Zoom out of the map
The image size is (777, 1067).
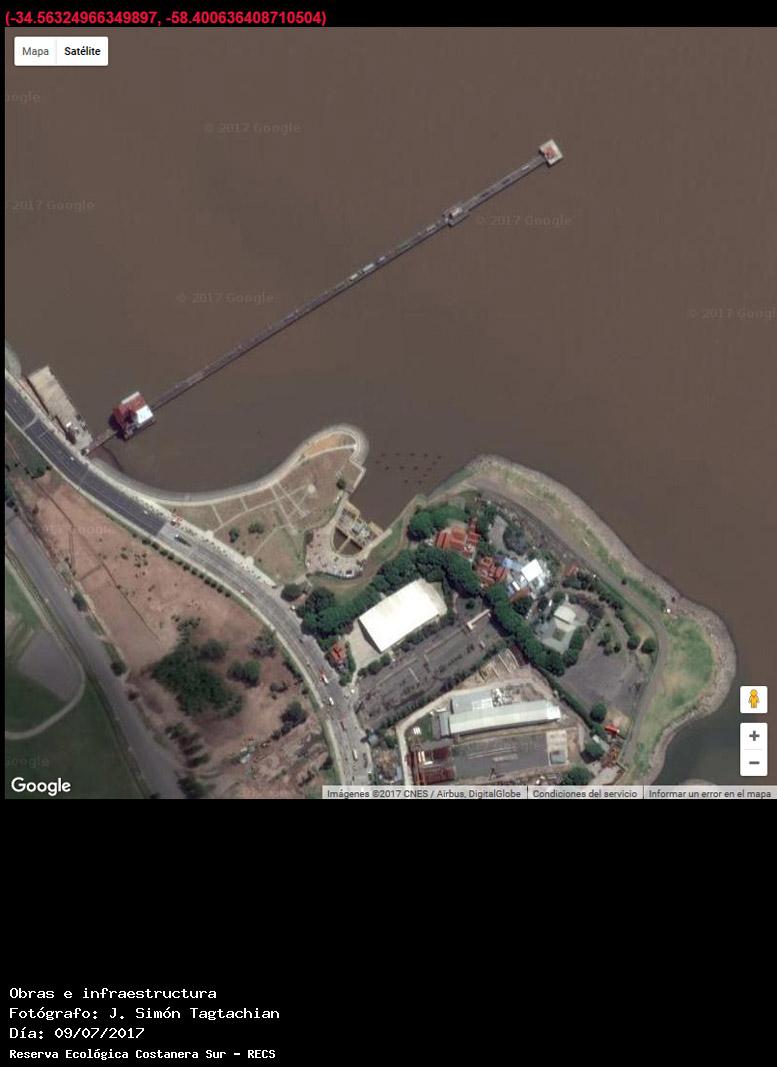pos(753,762)
